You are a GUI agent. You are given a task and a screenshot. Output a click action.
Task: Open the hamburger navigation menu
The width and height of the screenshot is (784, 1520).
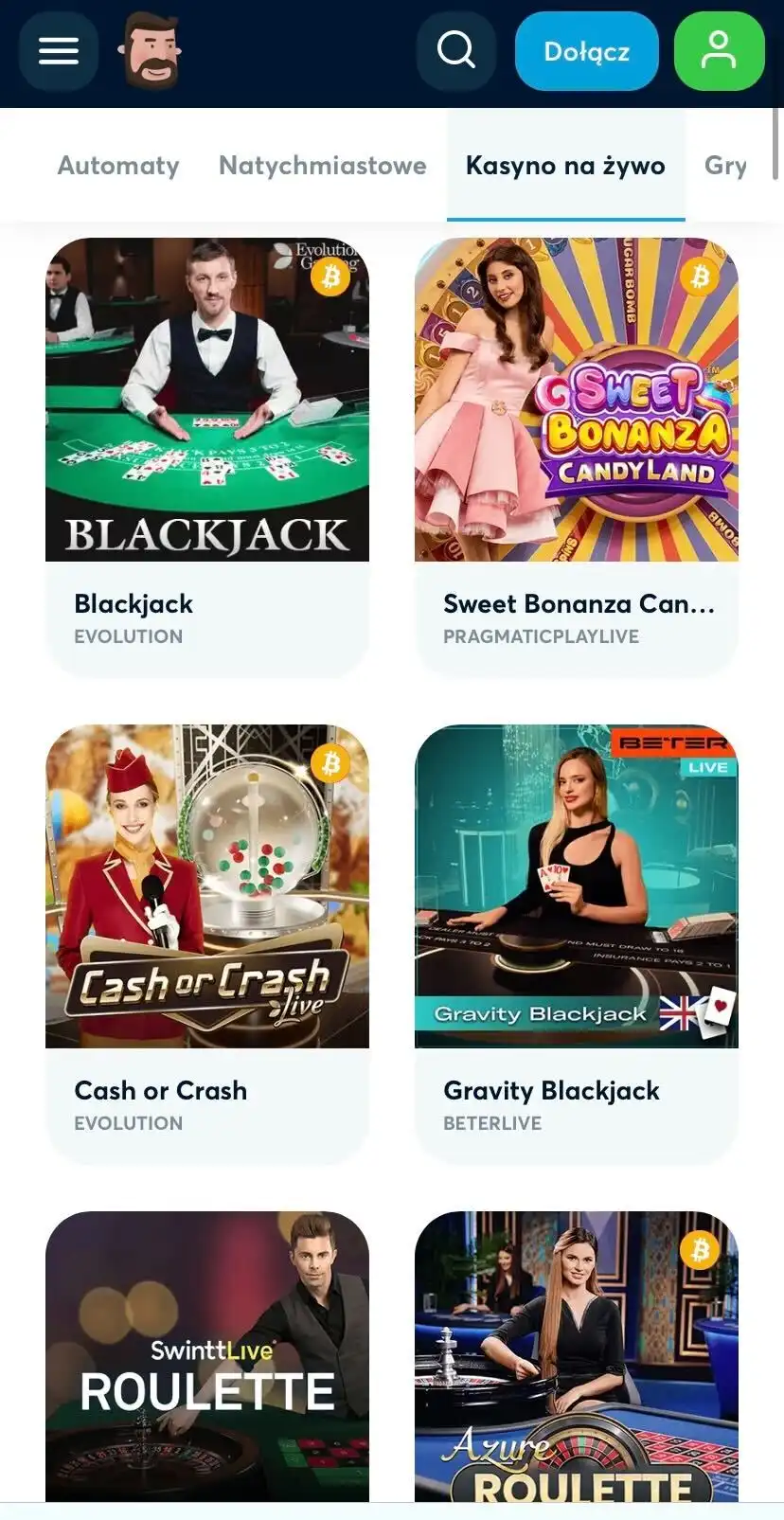tap(58, 51)
